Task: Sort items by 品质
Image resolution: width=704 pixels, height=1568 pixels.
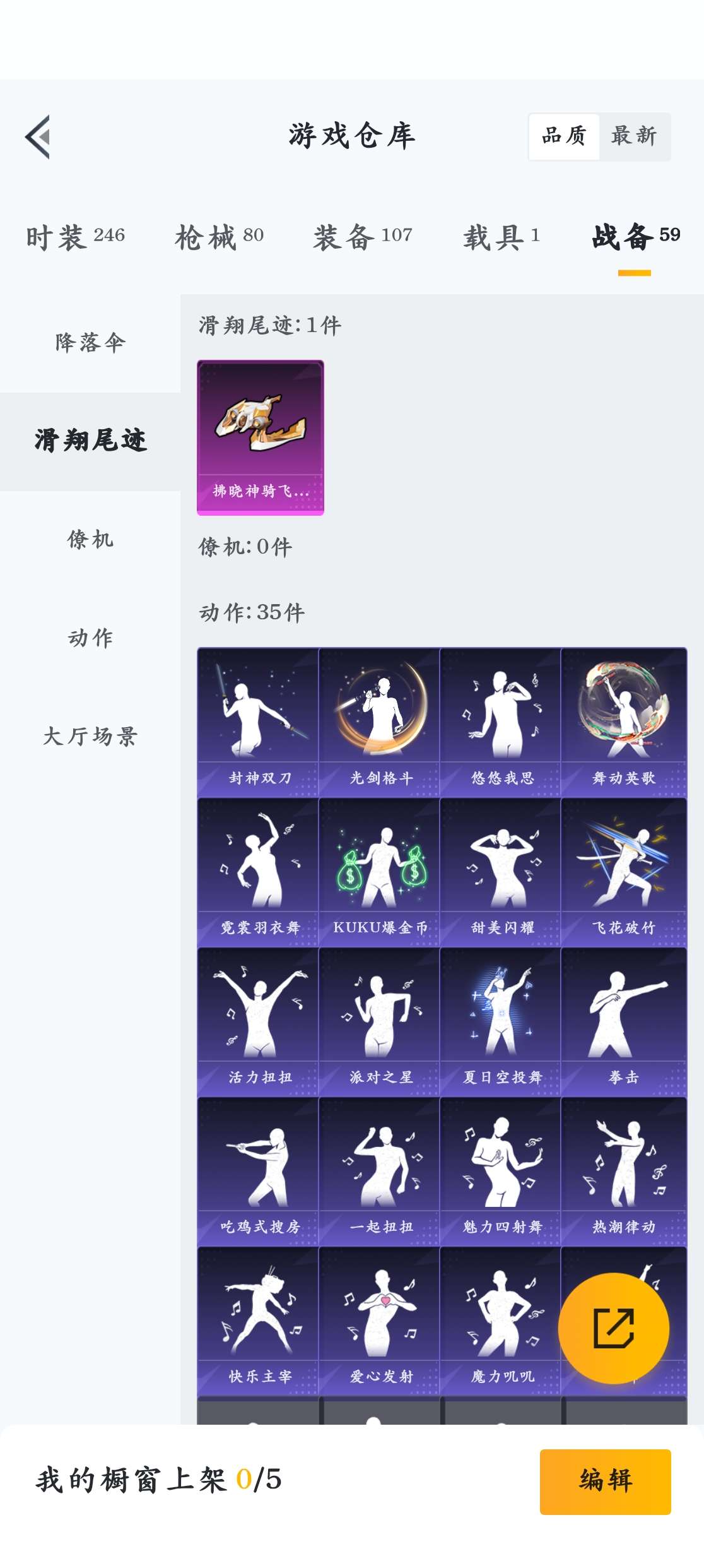Action: 564,136
